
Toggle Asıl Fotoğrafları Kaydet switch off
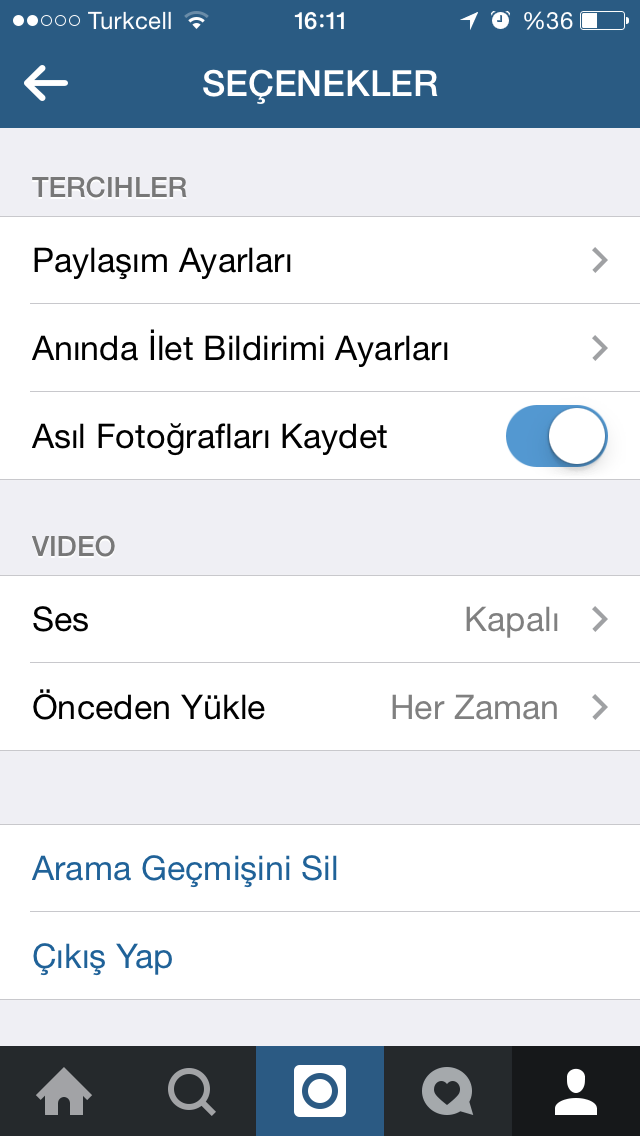click(x=557, y=436)
